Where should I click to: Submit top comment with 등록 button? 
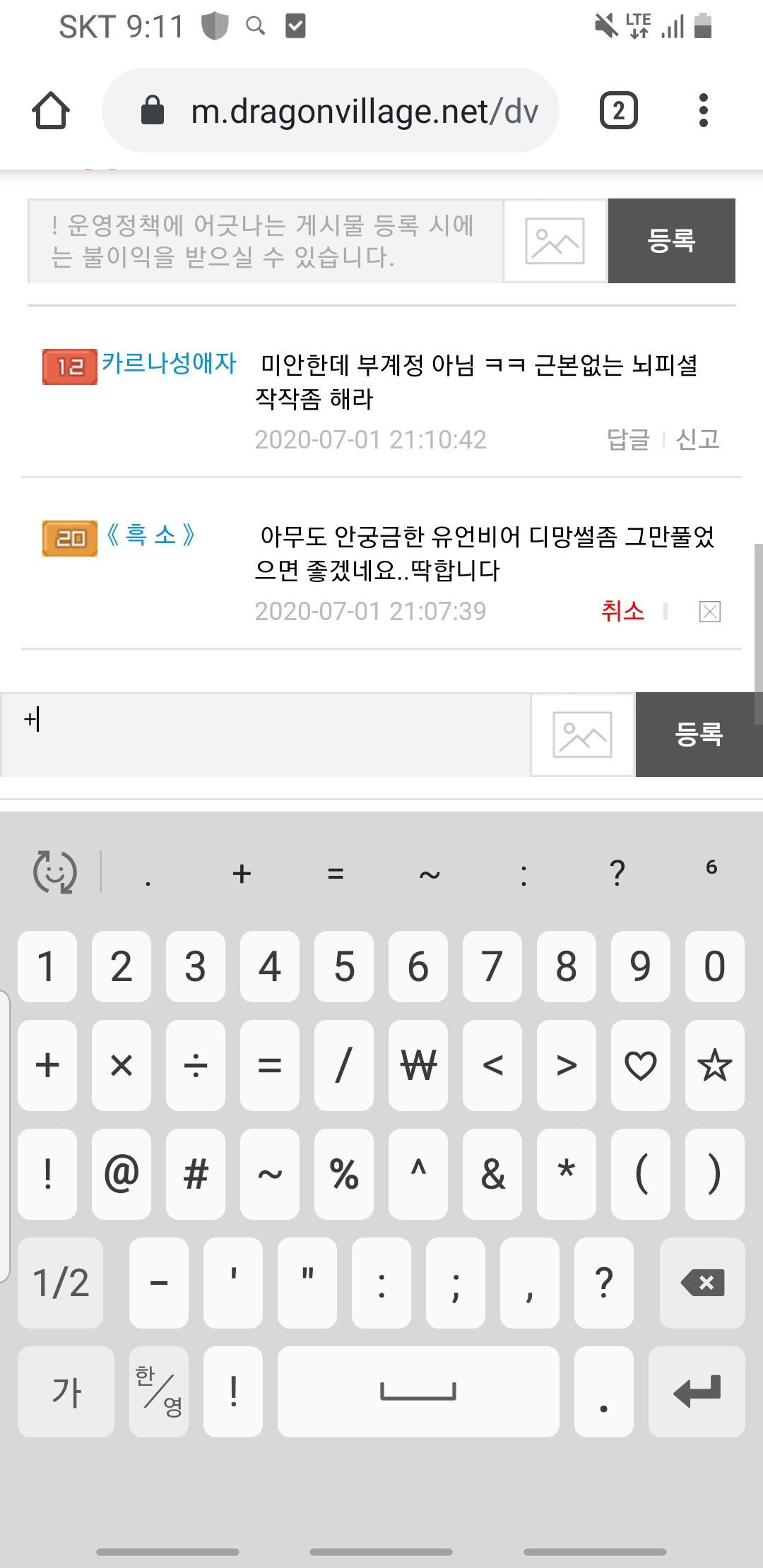[671, 241]
